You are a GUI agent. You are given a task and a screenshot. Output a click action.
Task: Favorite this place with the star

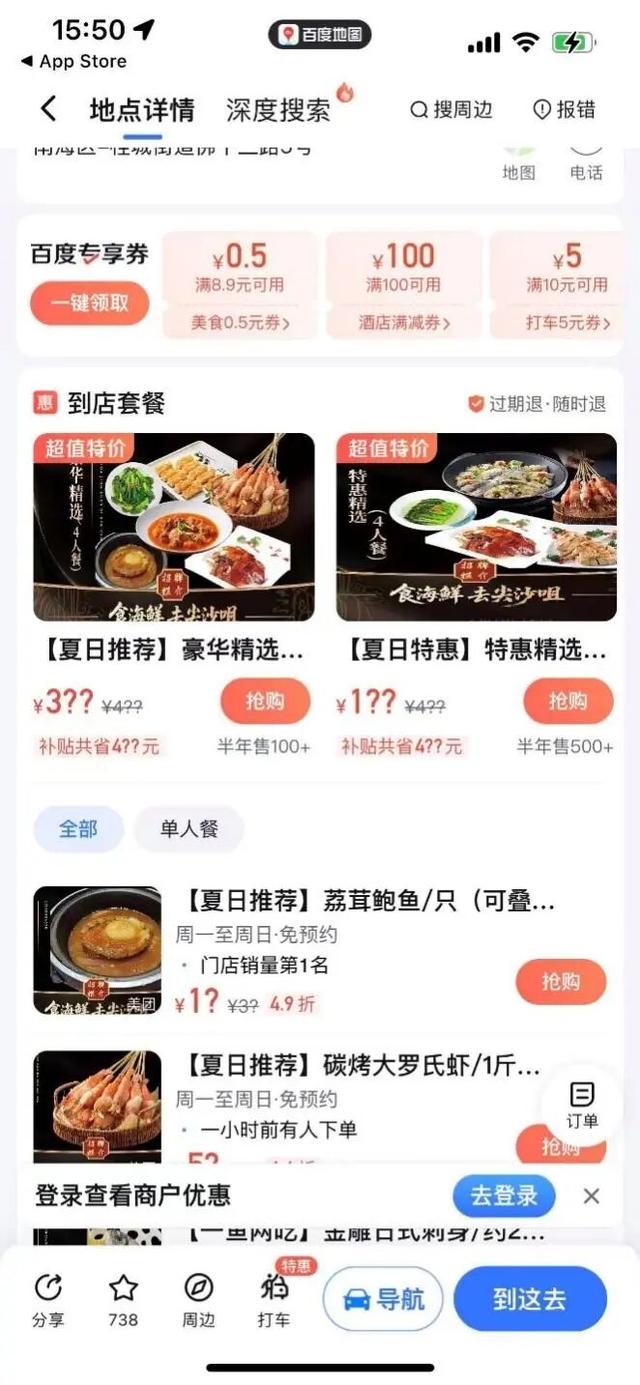(123, 1299)
